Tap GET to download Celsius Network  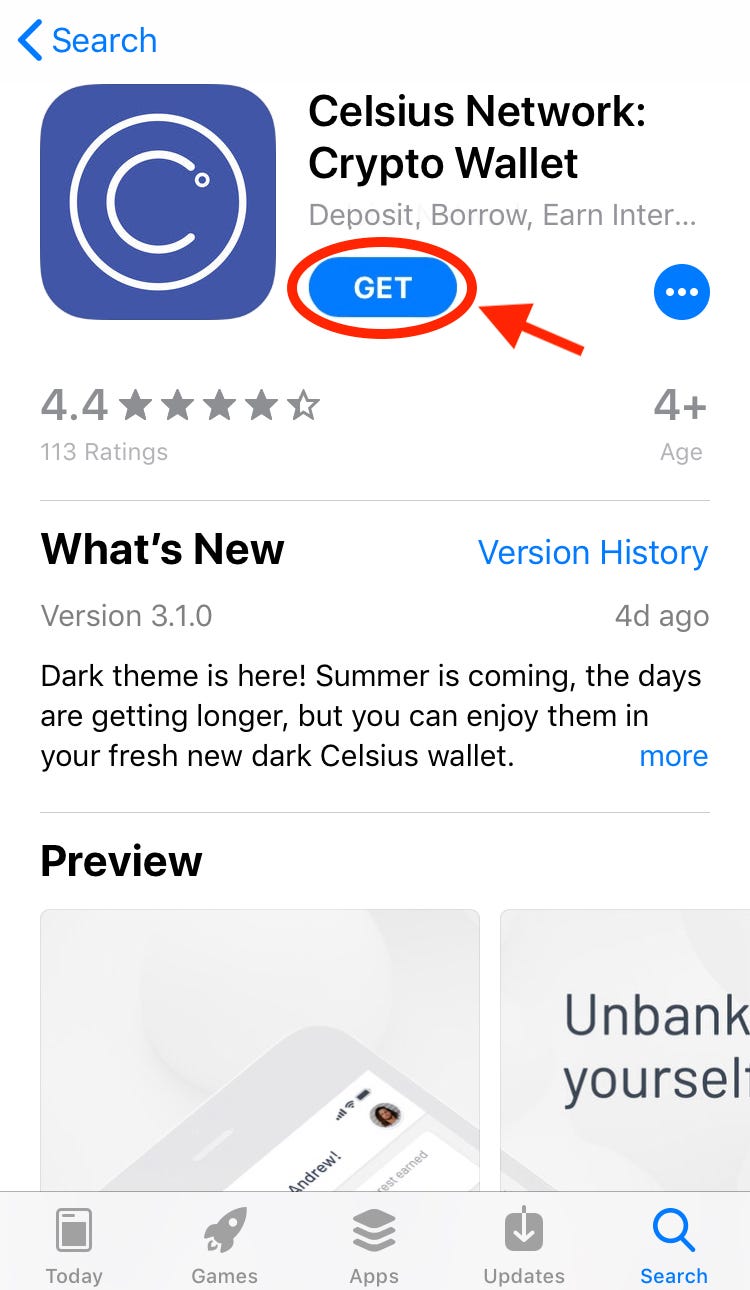point(382,288)
